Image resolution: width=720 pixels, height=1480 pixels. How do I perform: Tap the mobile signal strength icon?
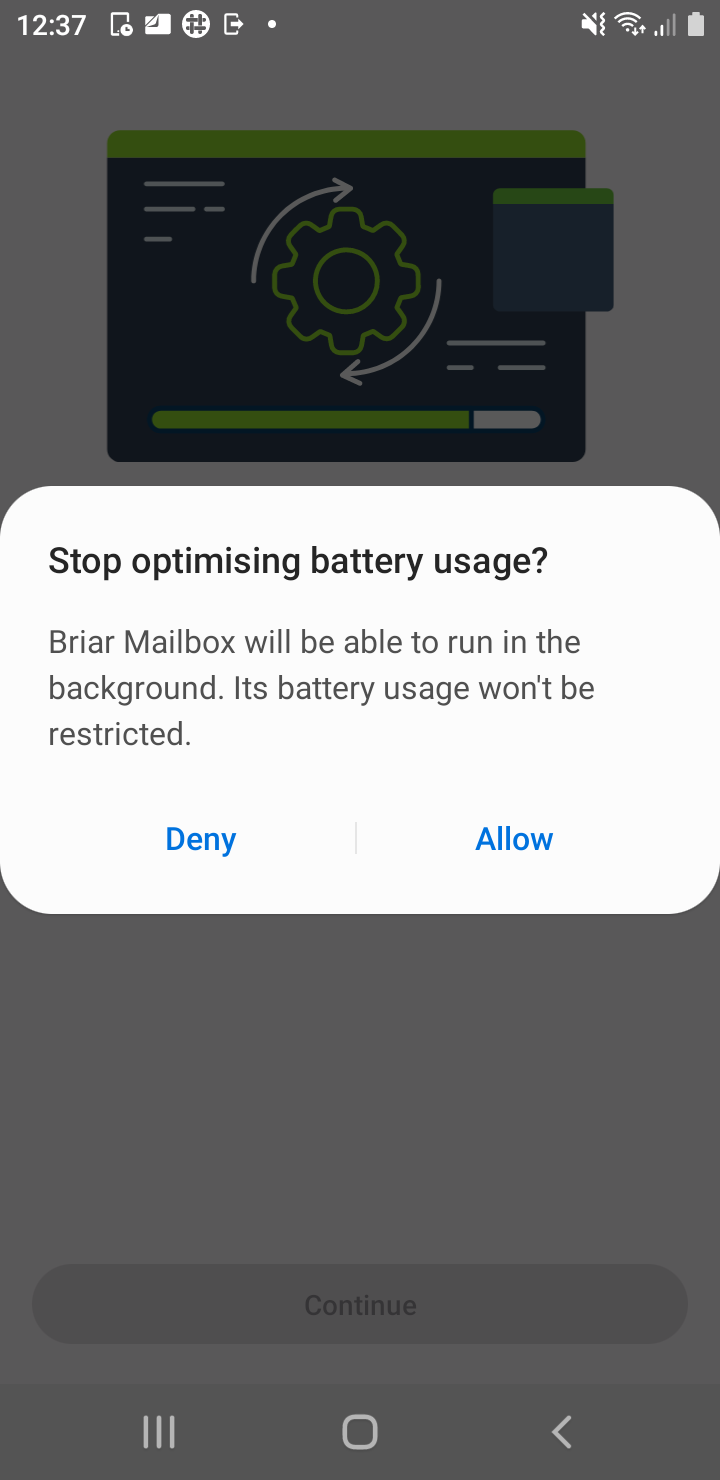[666, 25]
